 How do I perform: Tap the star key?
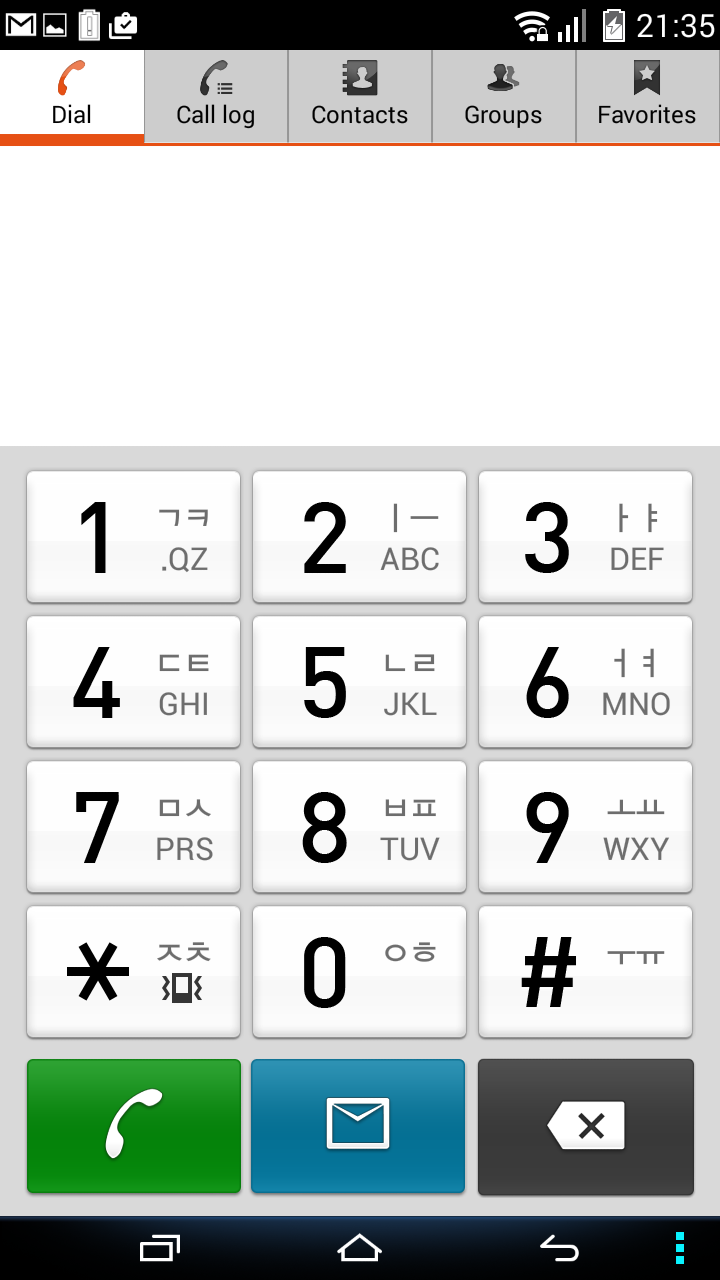click(x=133, y=972)
